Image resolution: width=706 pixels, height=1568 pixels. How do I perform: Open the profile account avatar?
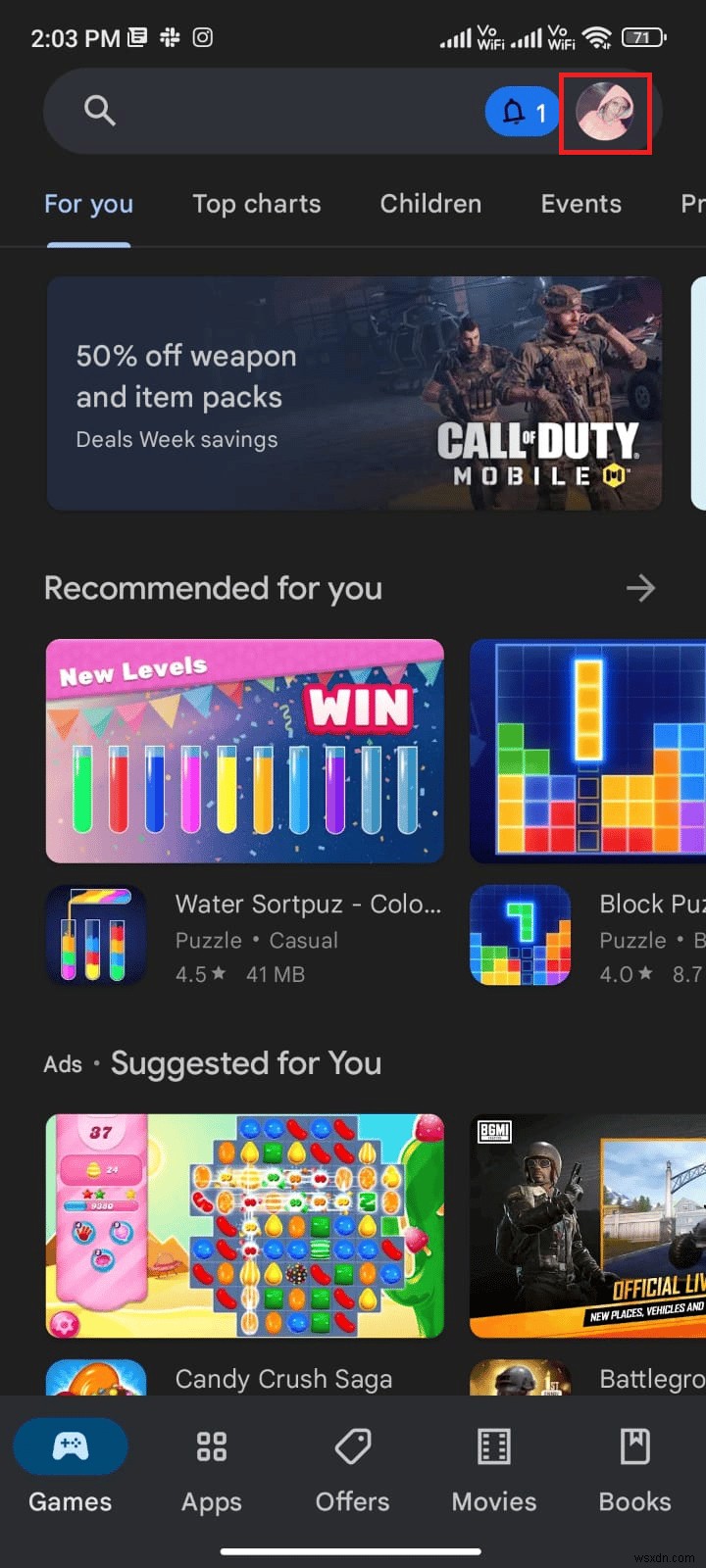(605, 113)
